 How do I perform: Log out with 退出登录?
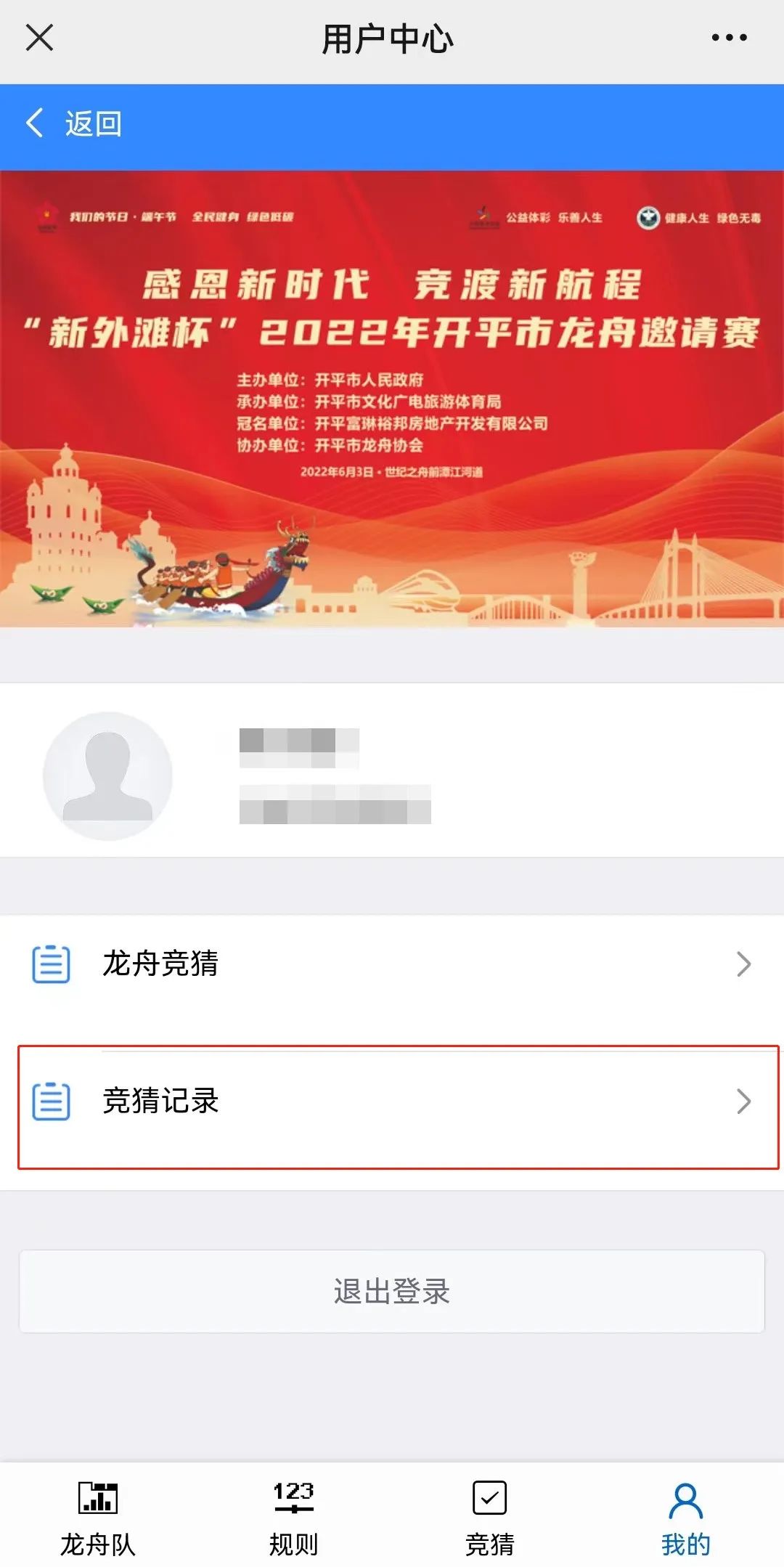(x=392, y=1292)
